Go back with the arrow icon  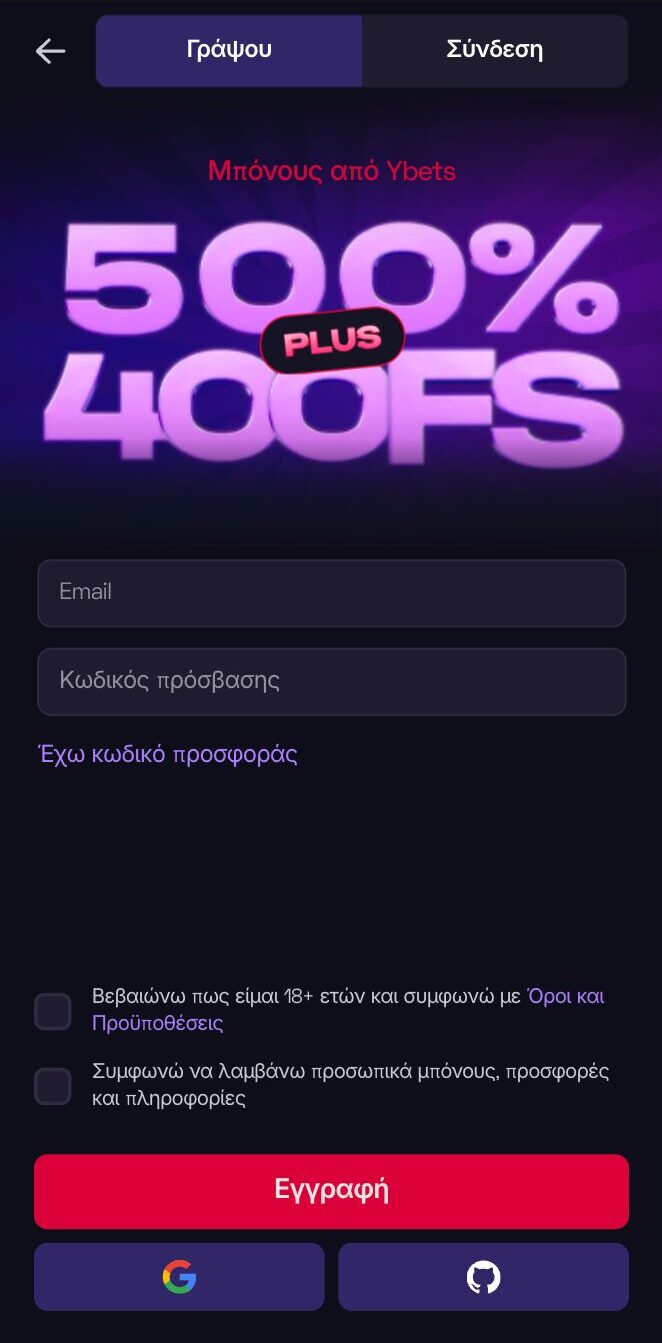coord(50,51)
